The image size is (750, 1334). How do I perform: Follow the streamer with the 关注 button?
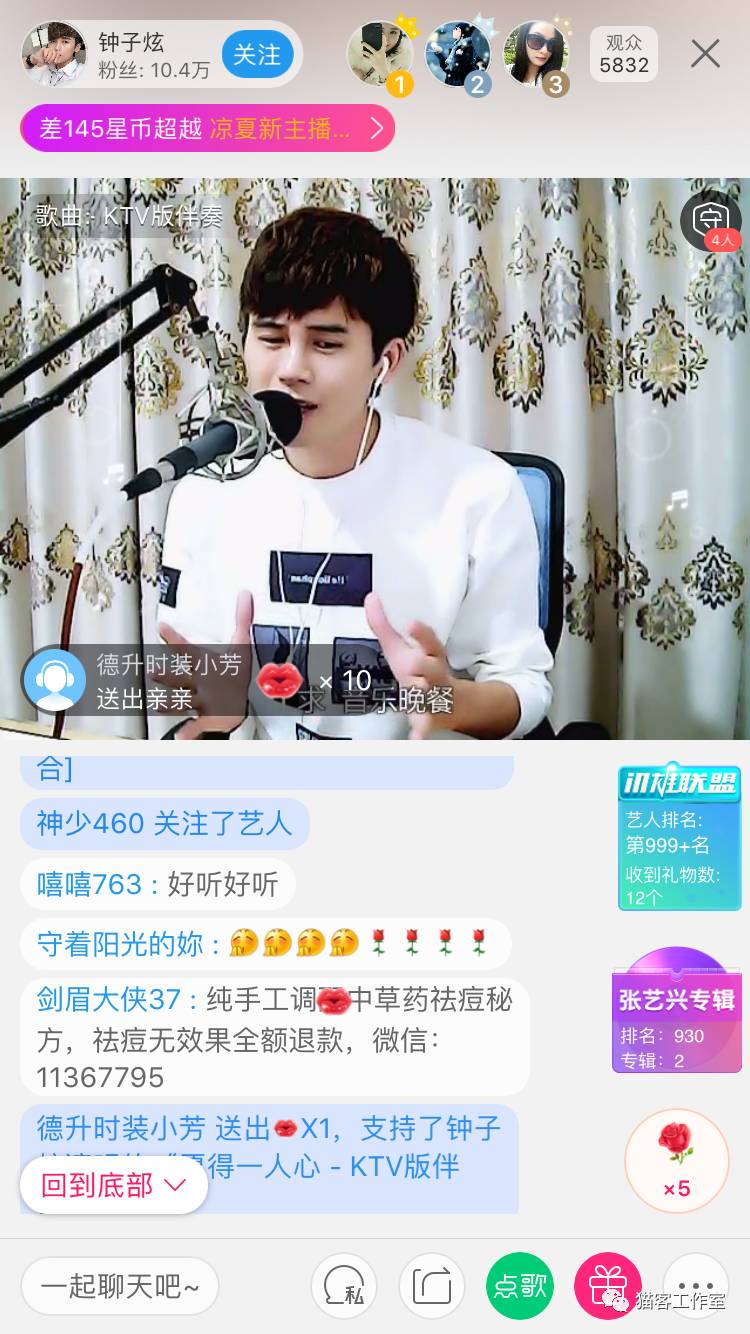click(257, 54)
